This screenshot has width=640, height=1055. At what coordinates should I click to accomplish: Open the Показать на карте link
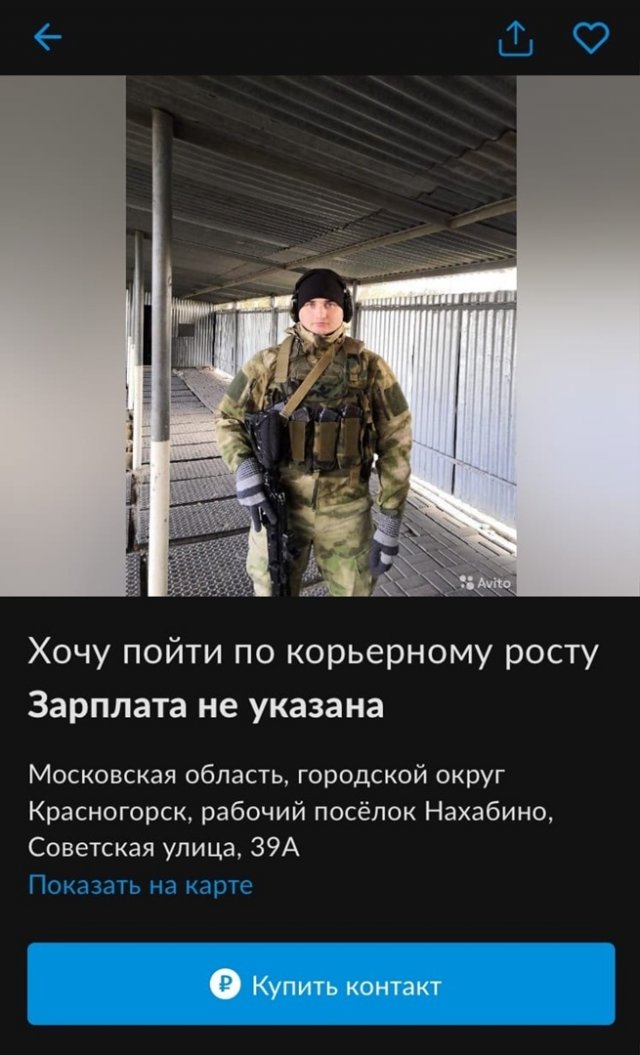pos(140,885)
